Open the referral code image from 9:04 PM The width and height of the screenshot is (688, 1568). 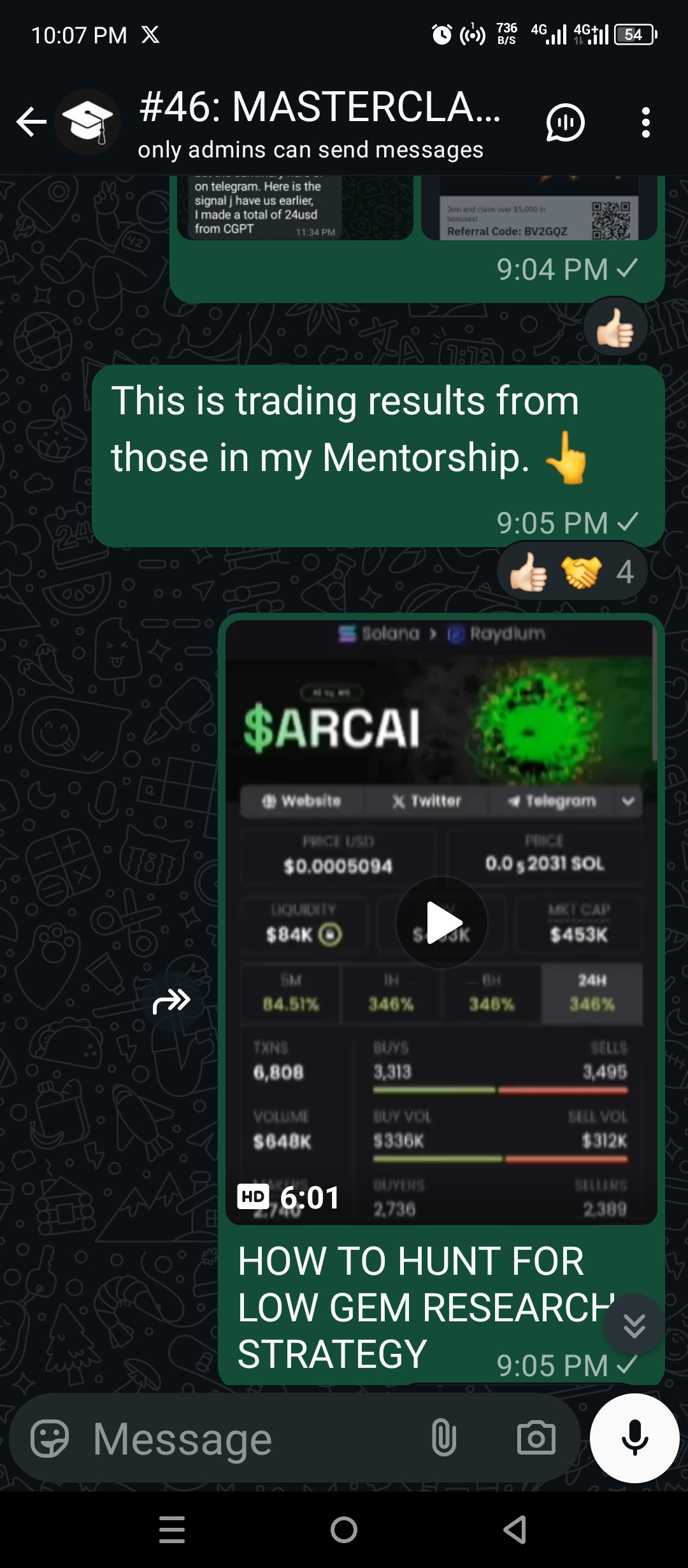point(539,210)
